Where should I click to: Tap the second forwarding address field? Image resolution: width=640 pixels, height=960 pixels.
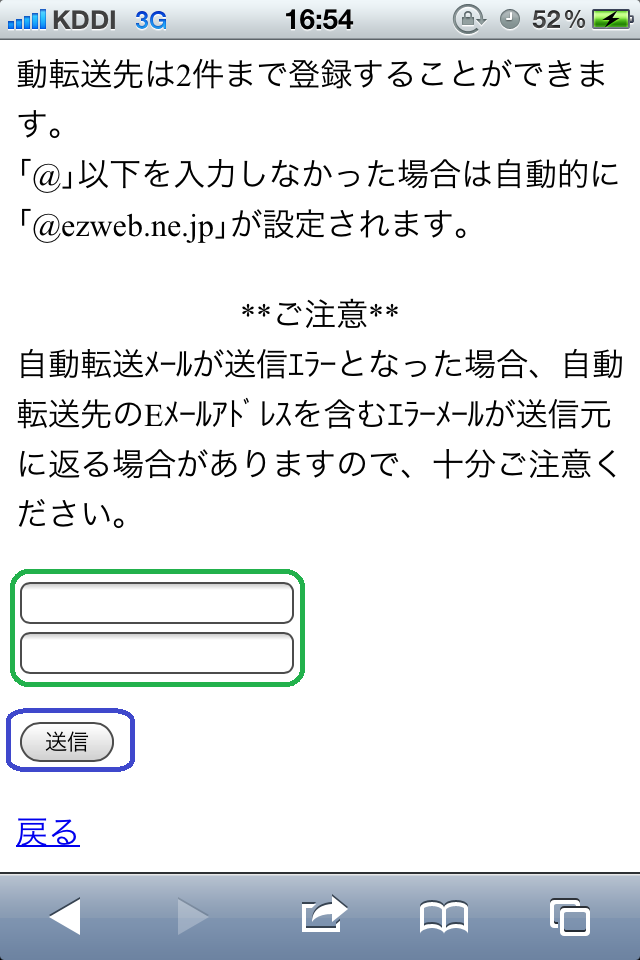pos(156,652)
